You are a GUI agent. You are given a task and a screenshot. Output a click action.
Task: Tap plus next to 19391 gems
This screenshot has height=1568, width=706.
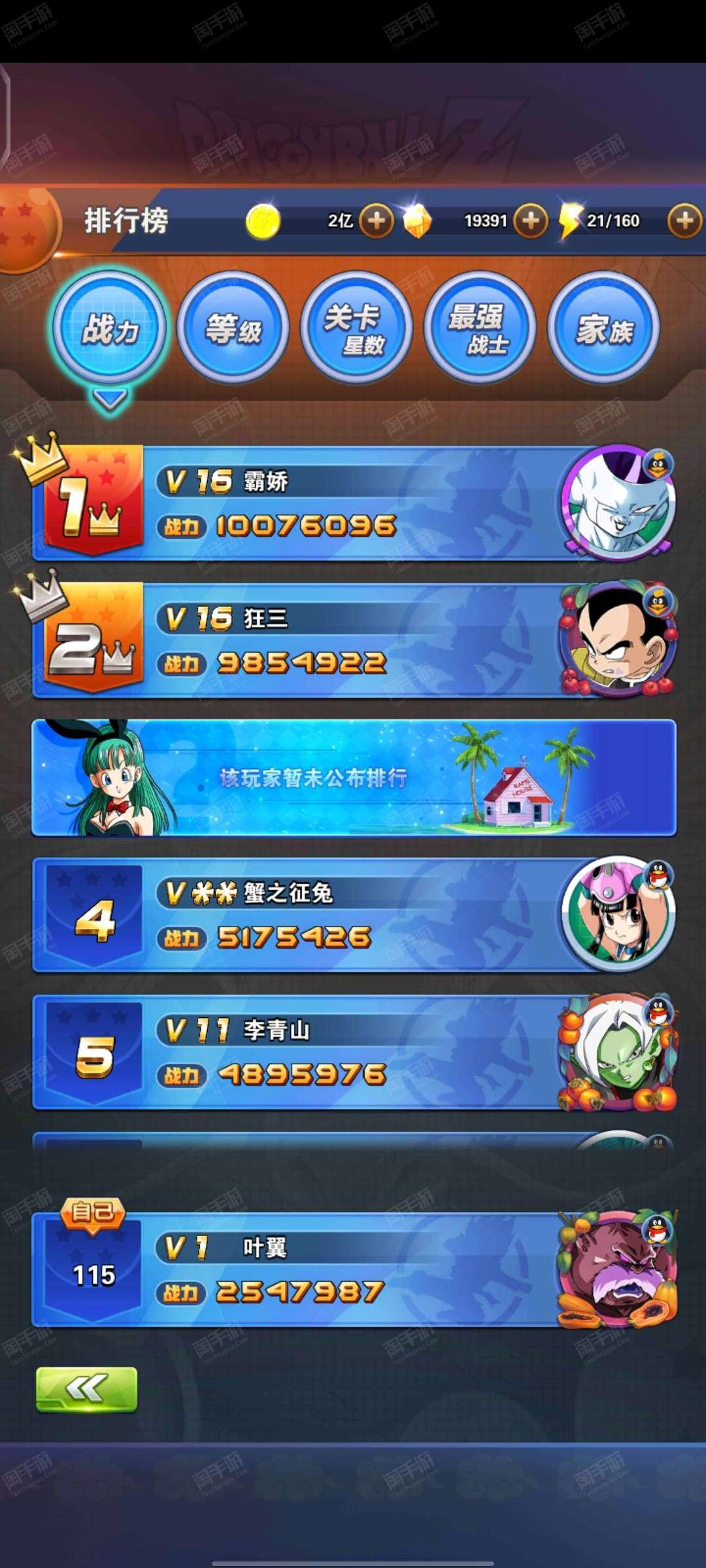531,221
